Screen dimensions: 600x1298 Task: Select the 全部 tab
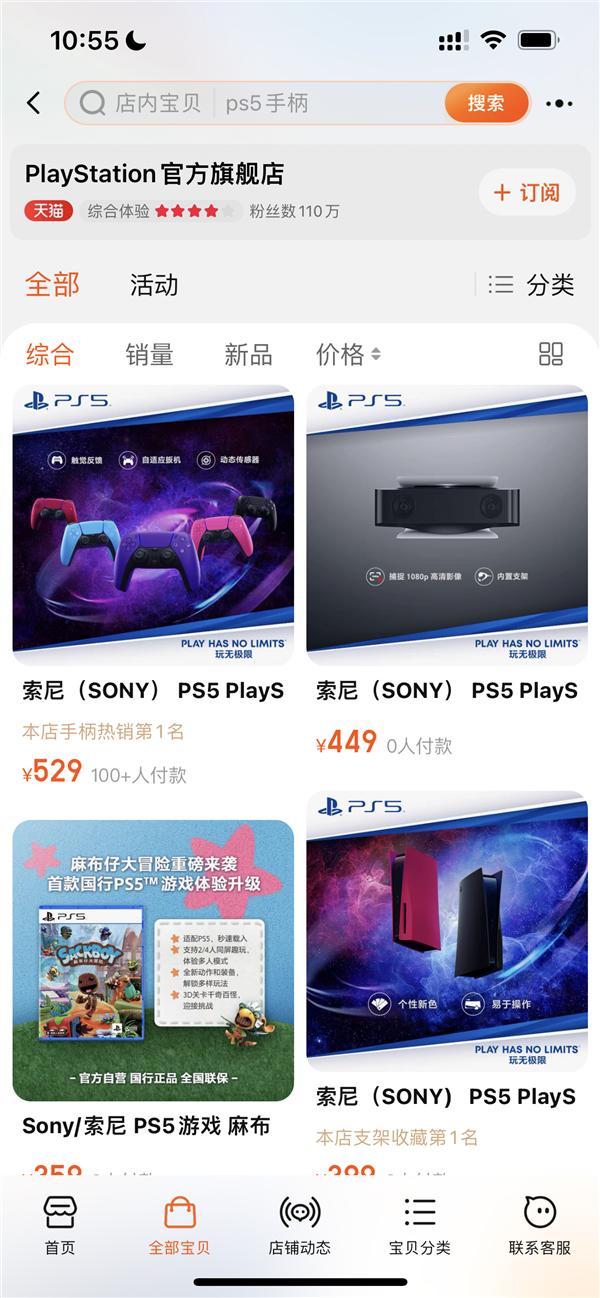pyautogui.click(x=52, y=285)
